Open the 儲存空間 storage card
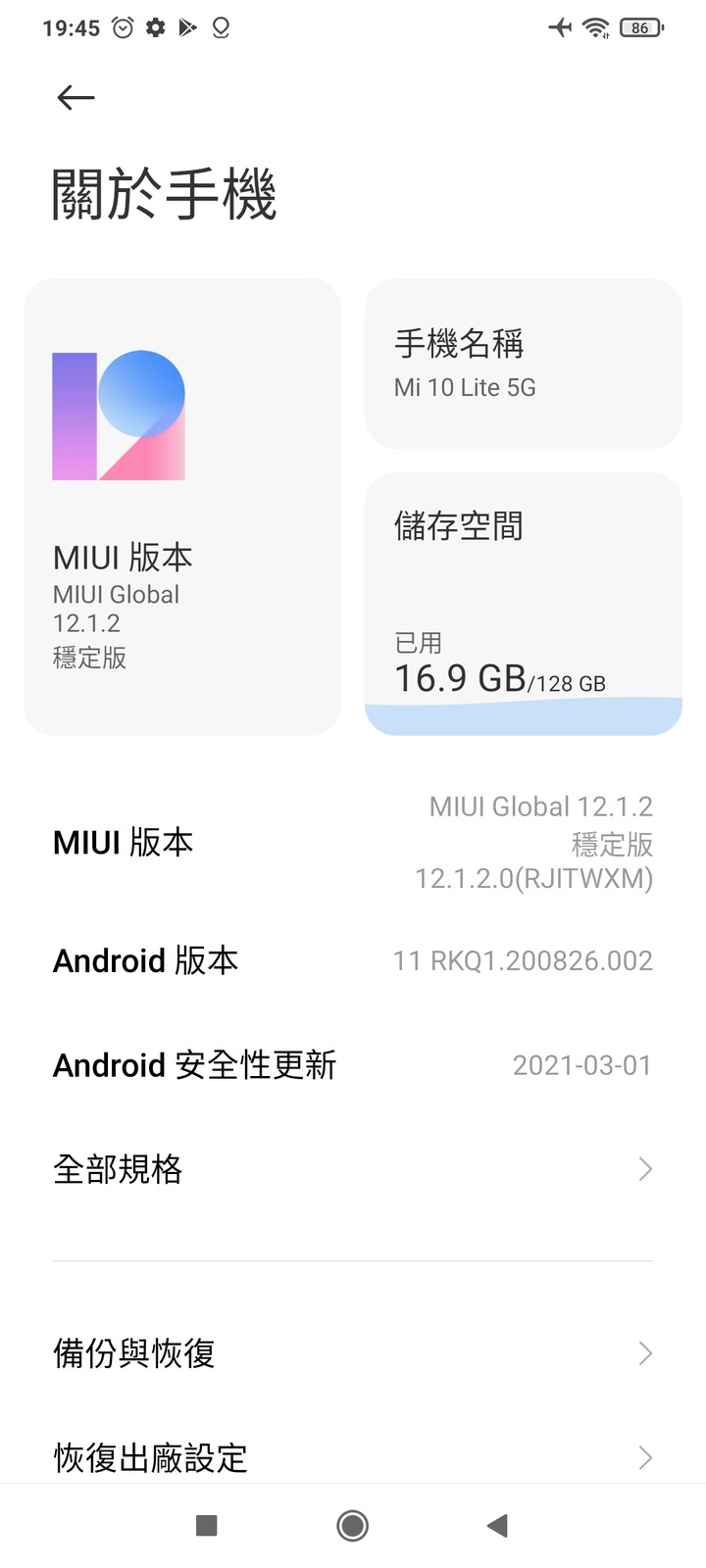706x1568 pixels. (x=524, y=604)
